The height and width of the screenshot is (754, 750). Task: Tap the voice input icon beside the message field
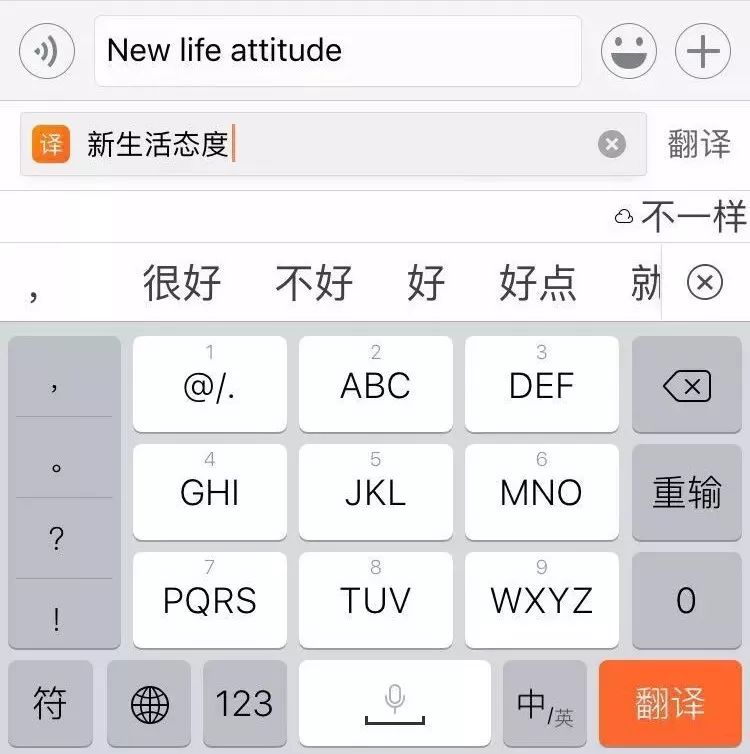[x=45, y=51]
